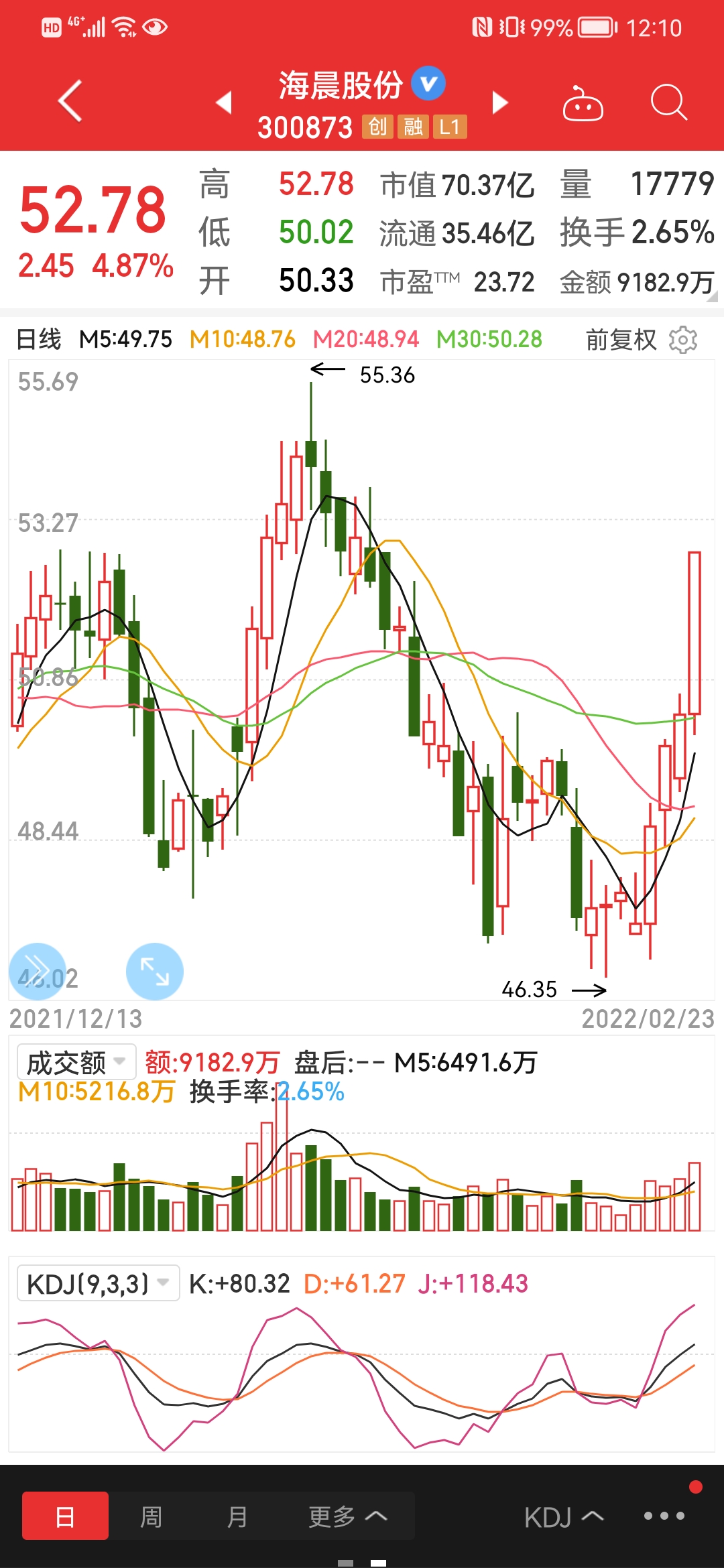The width and height of the screenshot is (724, 1568).
Task: Open the KDJ(9,3,3) indicator dropdown
Action: [98, 1283]
